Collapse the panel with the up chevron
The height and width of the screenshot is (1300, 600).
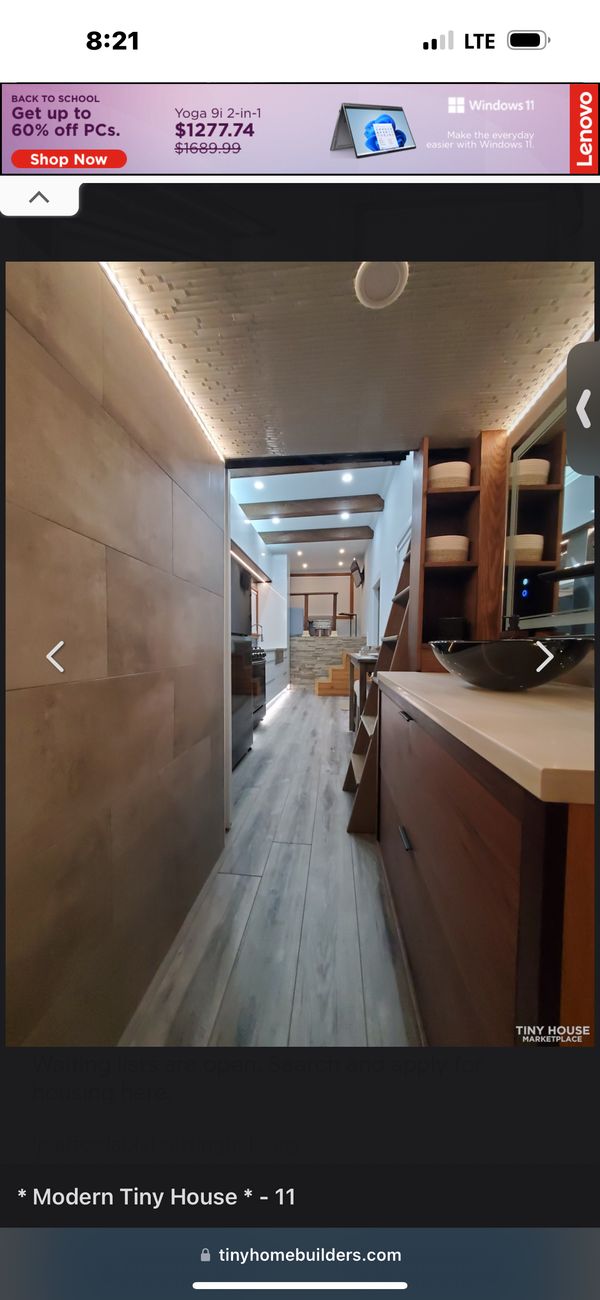[39, 197]
